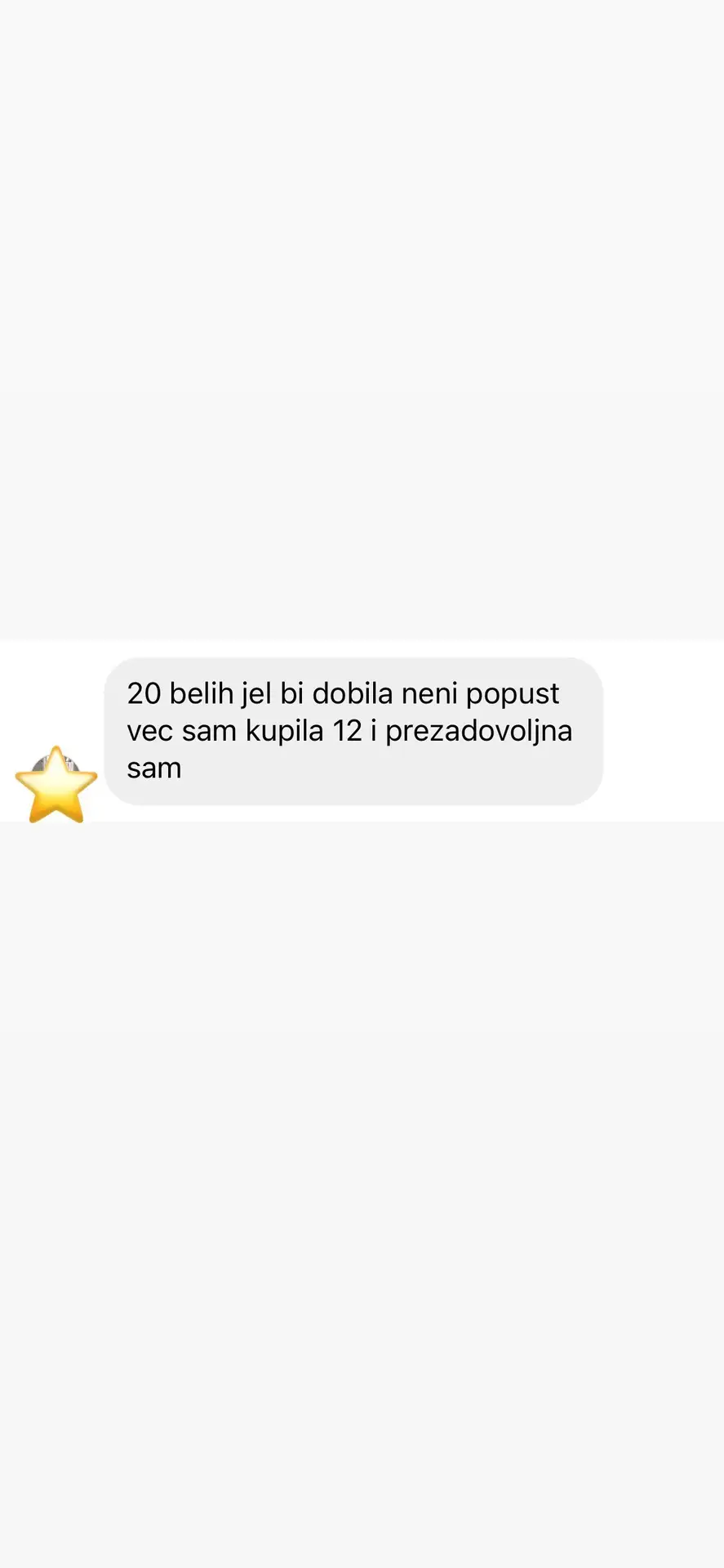Click the first line of the message

click(343, 693)
